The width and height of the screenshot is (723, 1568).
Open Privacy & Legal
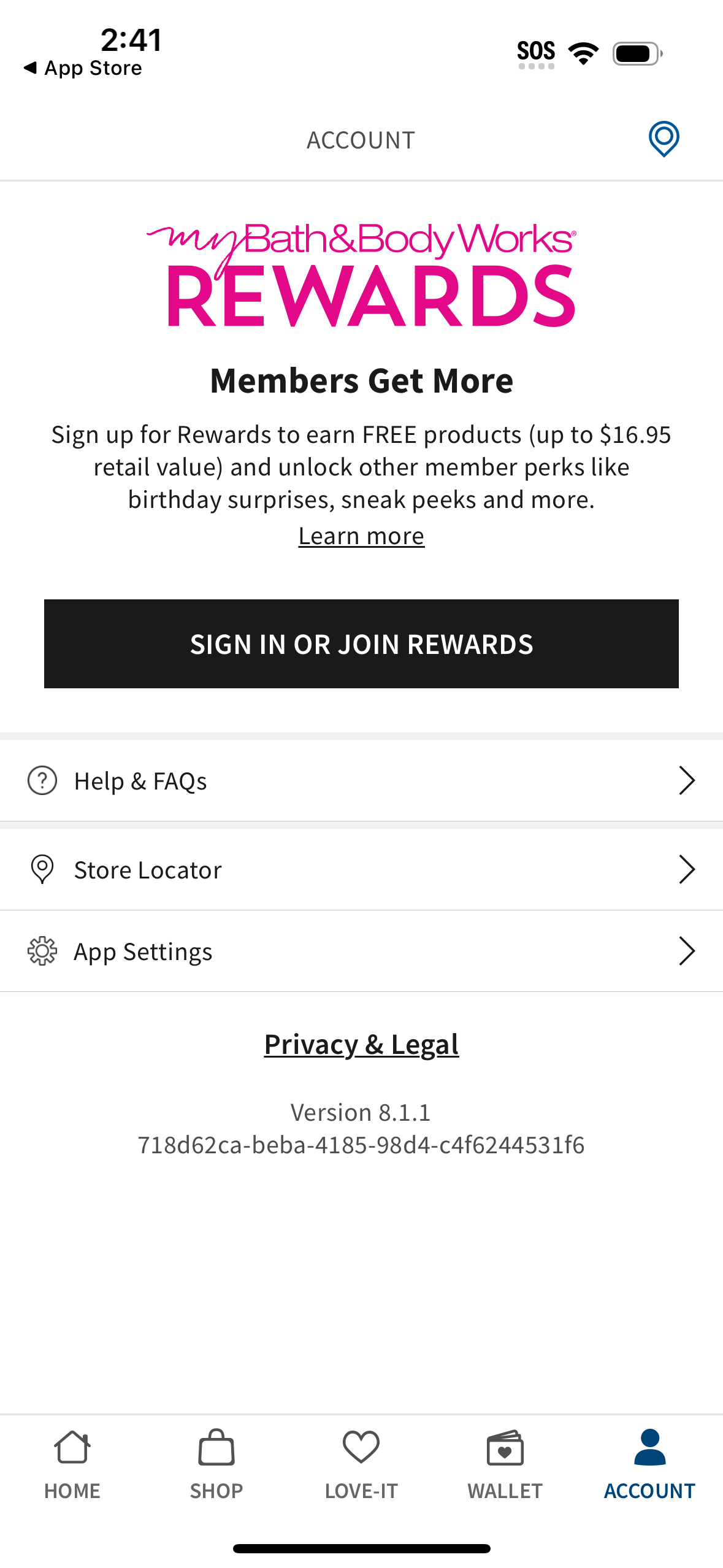pyautogui.click(x=361, y=1043)
